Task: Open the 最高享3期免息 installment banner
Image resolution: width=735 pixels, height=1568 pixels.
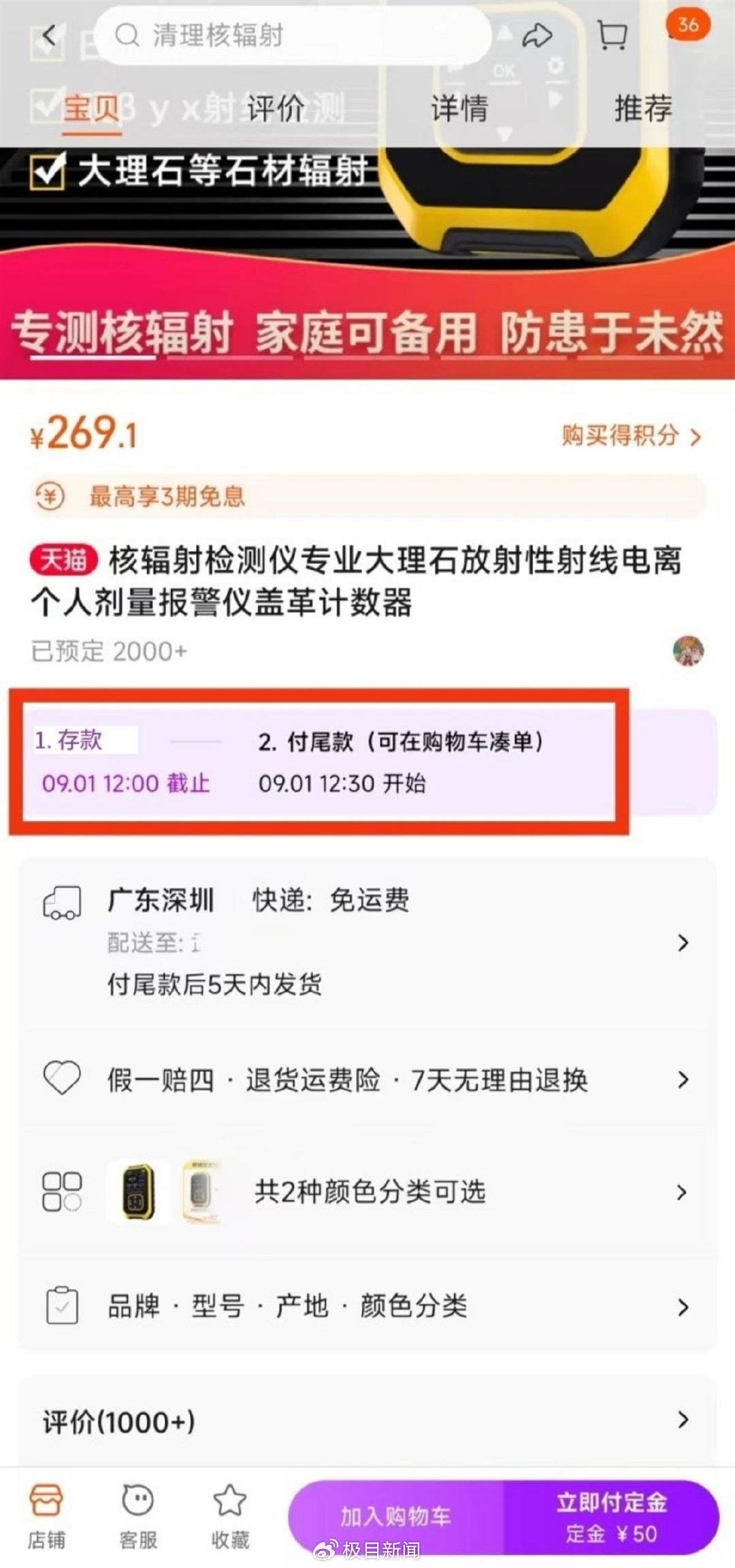Action: click(367, 497)
